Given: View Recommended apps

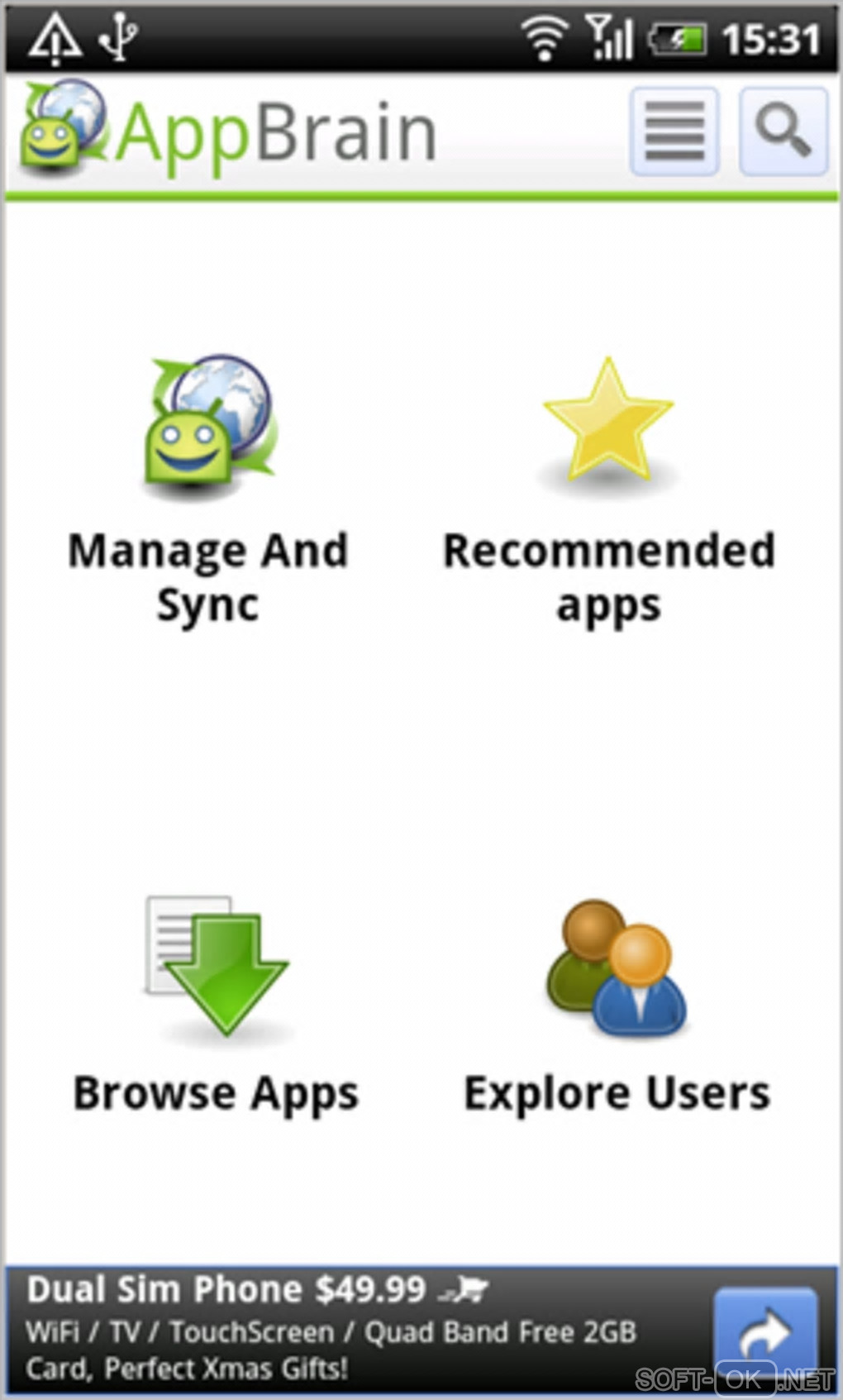Looking at the screenshot, I should 609,488.
